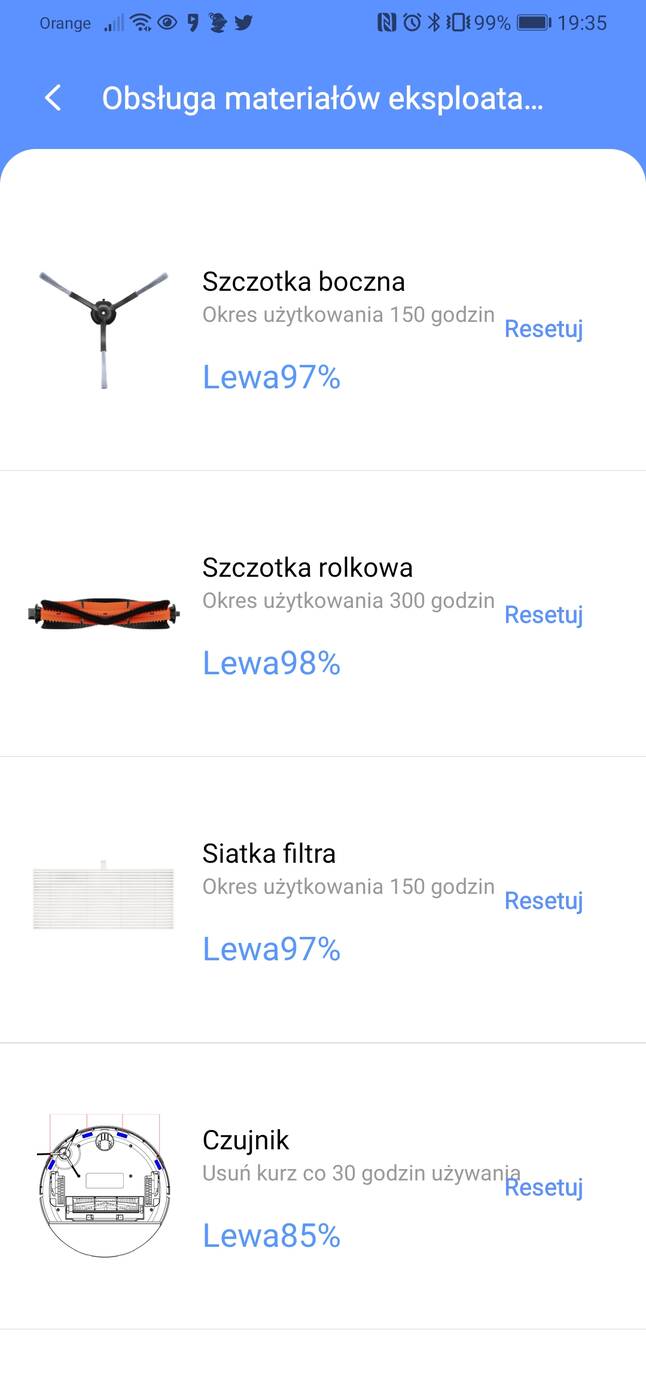
Task: Go back from consumables maintenance screen
Action: (53, 98)
